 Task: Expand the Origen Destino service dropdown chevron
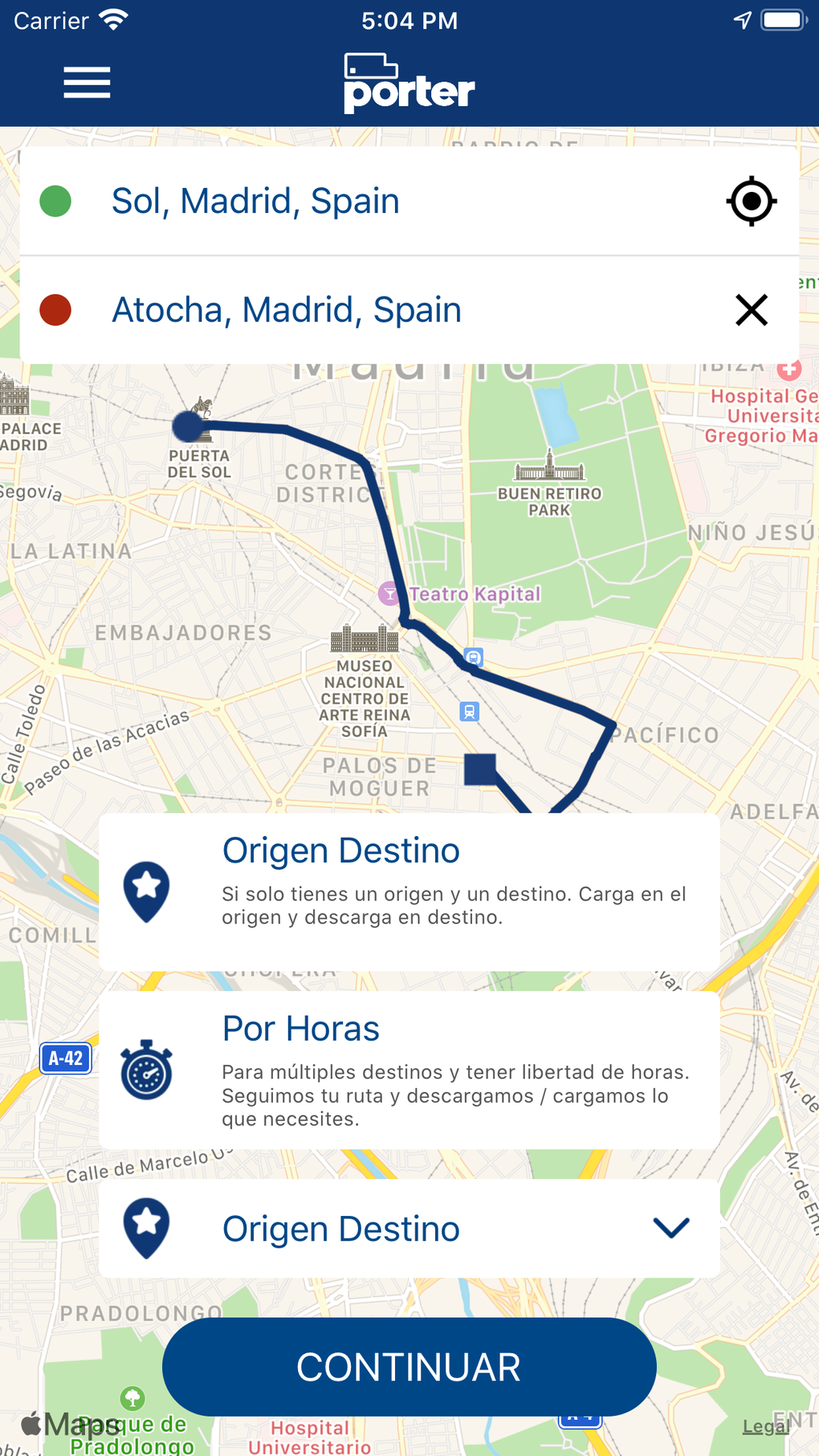[x=669, y=1227]
